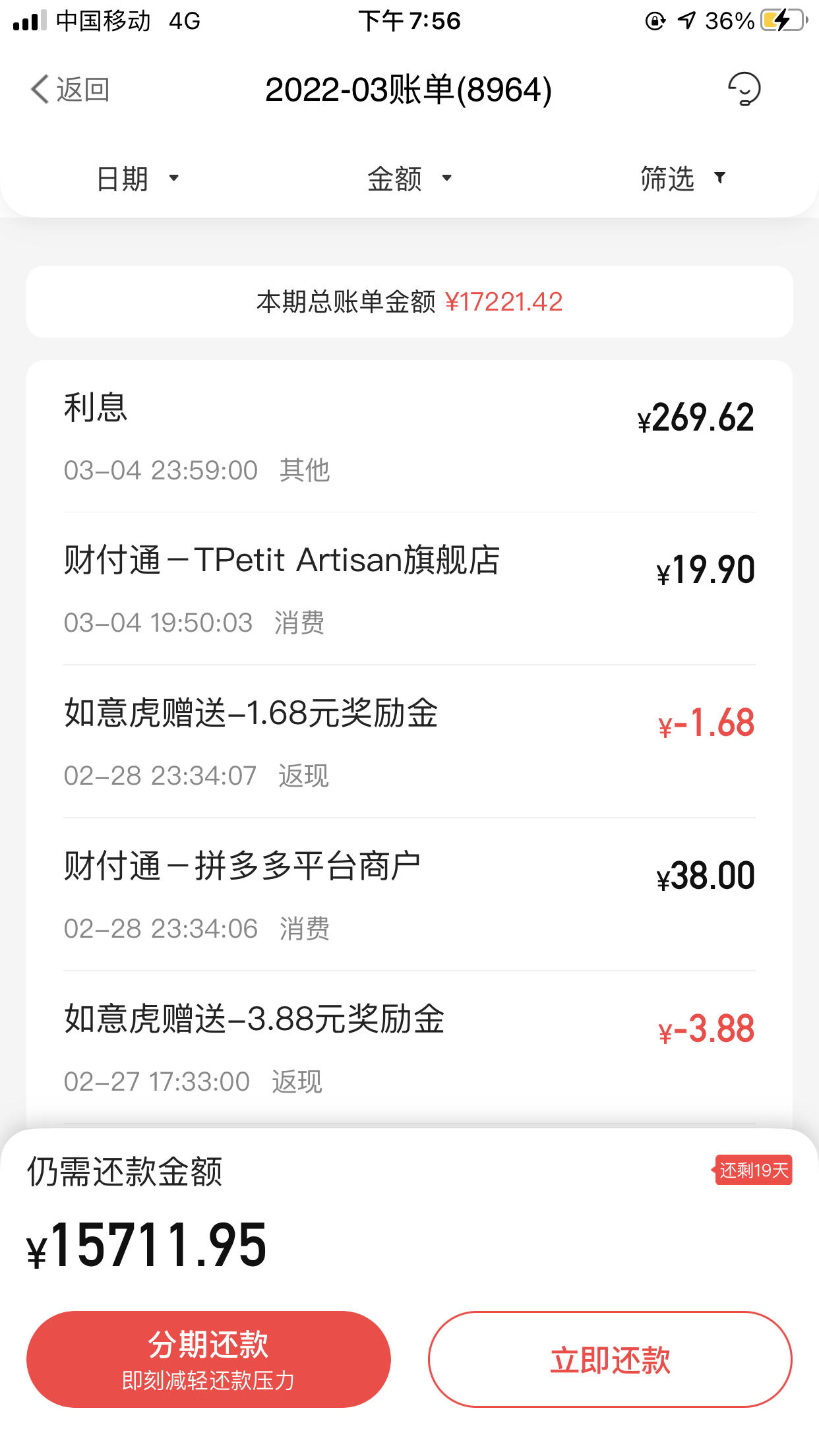Choose 分期还款 installment repayment
This screenshot has height=1456, width=819.
point(208,1359)
